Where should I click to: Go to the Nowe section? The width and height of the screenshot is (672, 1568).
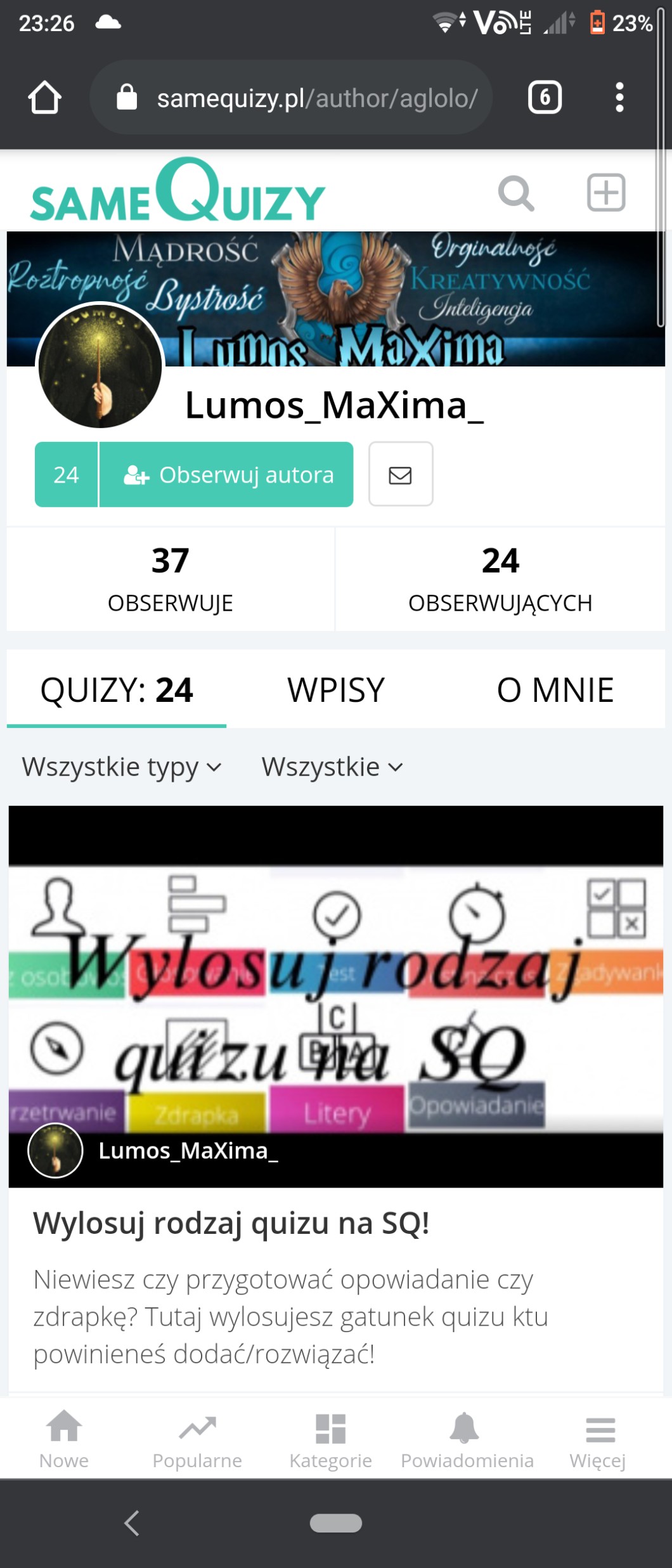pos(64,1440)
